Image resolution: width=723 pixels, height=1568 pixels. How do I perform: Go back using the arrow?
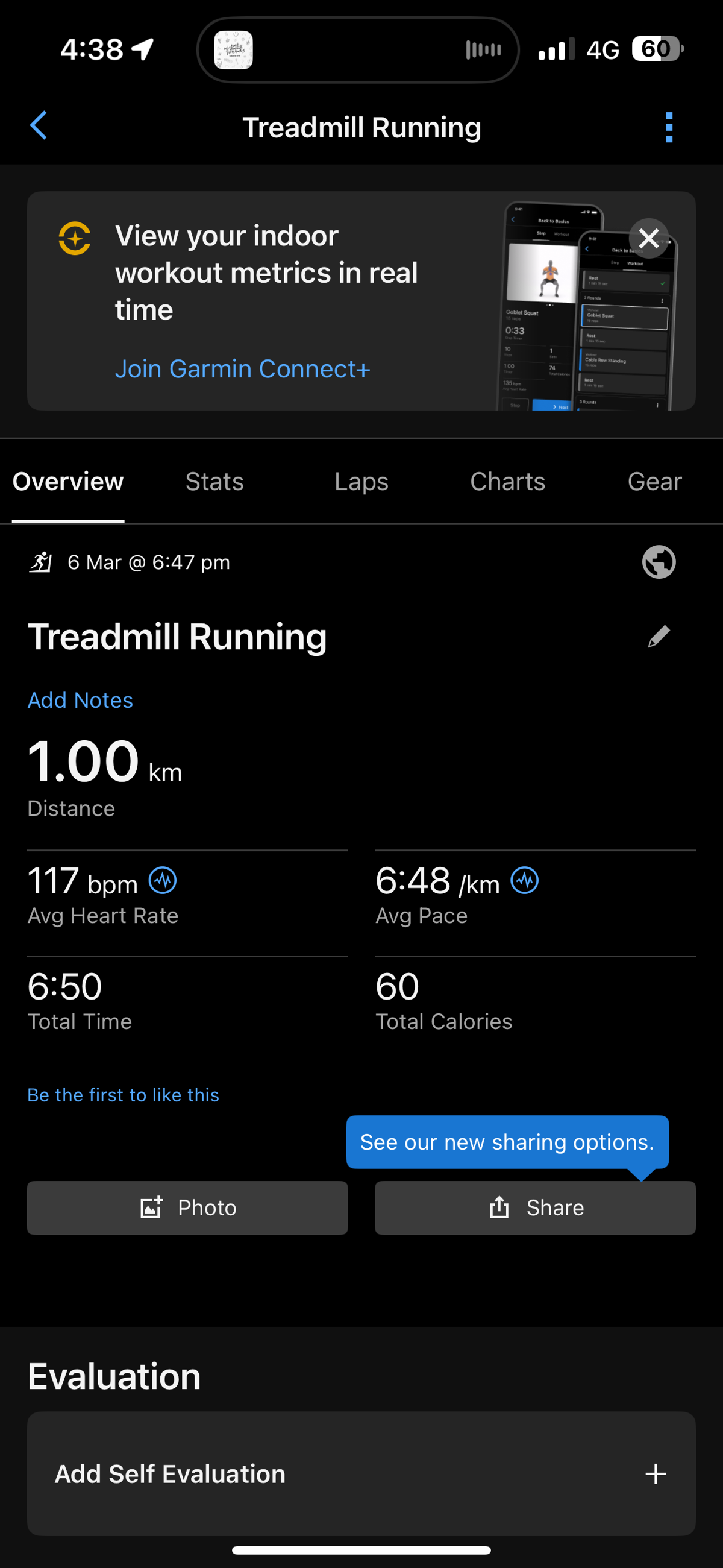tap(39, 126)
